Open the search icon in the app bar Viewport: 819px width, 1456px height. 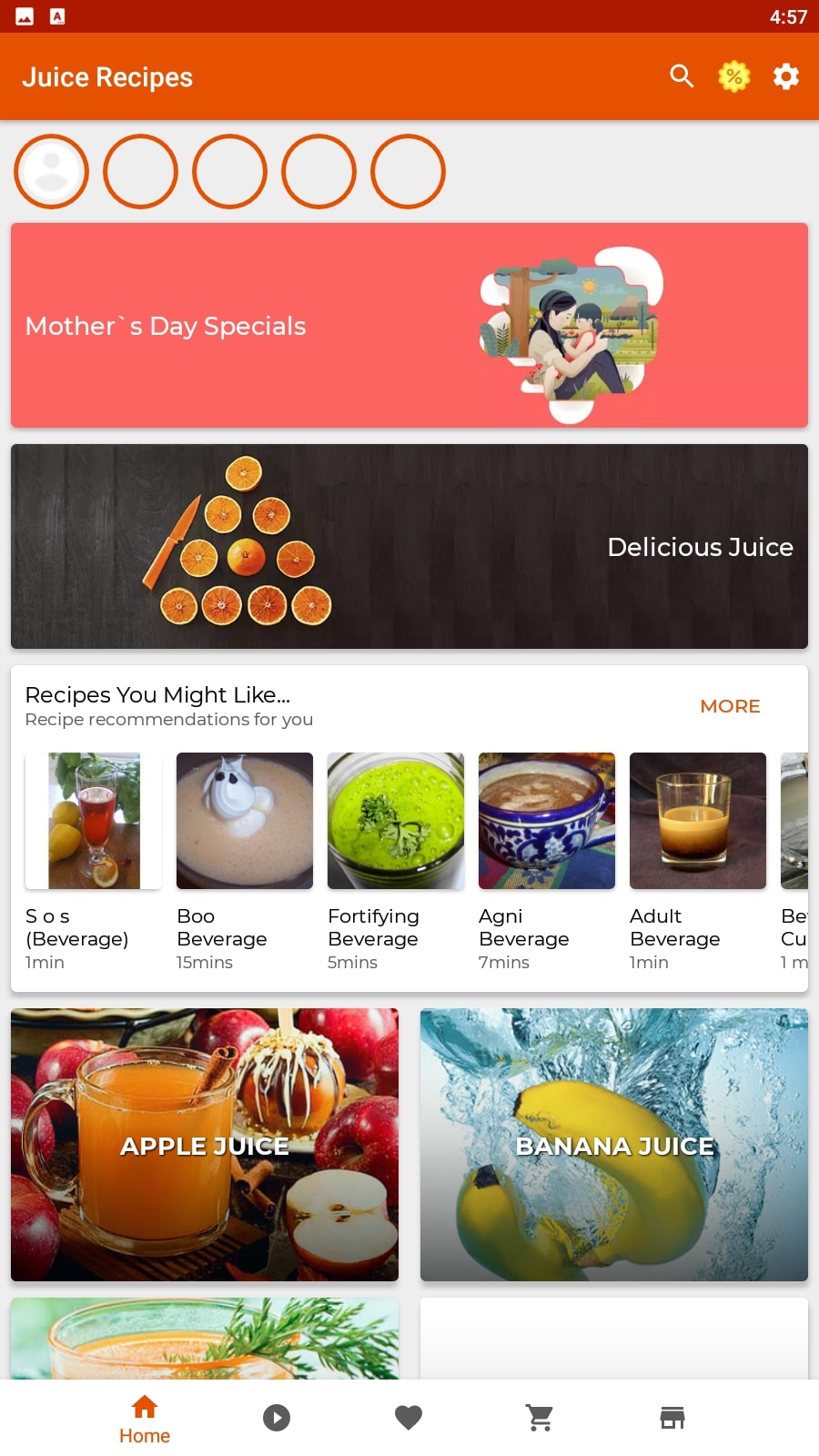tap(682, 76)
